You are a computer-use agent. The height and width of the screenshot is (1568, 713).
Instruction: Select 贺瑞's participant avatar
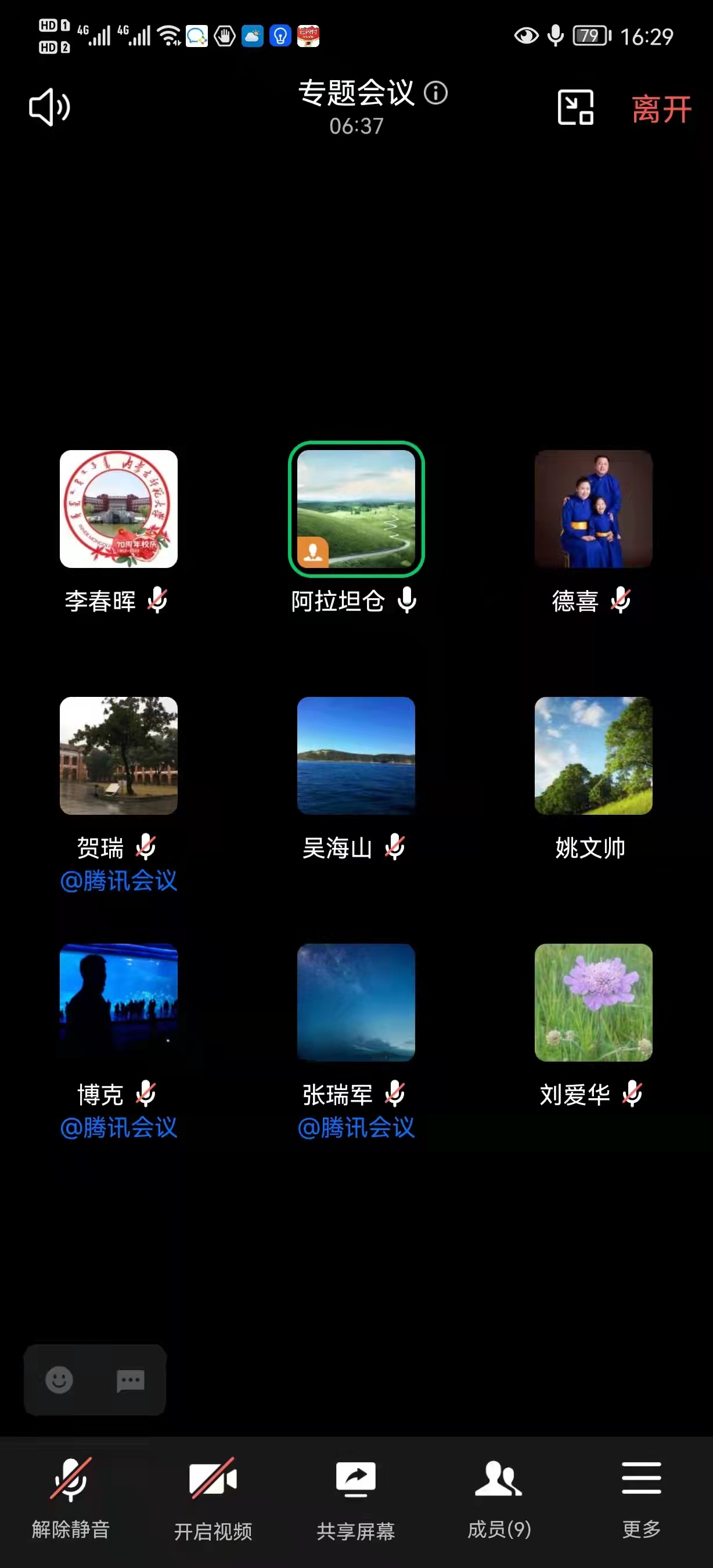118,756
